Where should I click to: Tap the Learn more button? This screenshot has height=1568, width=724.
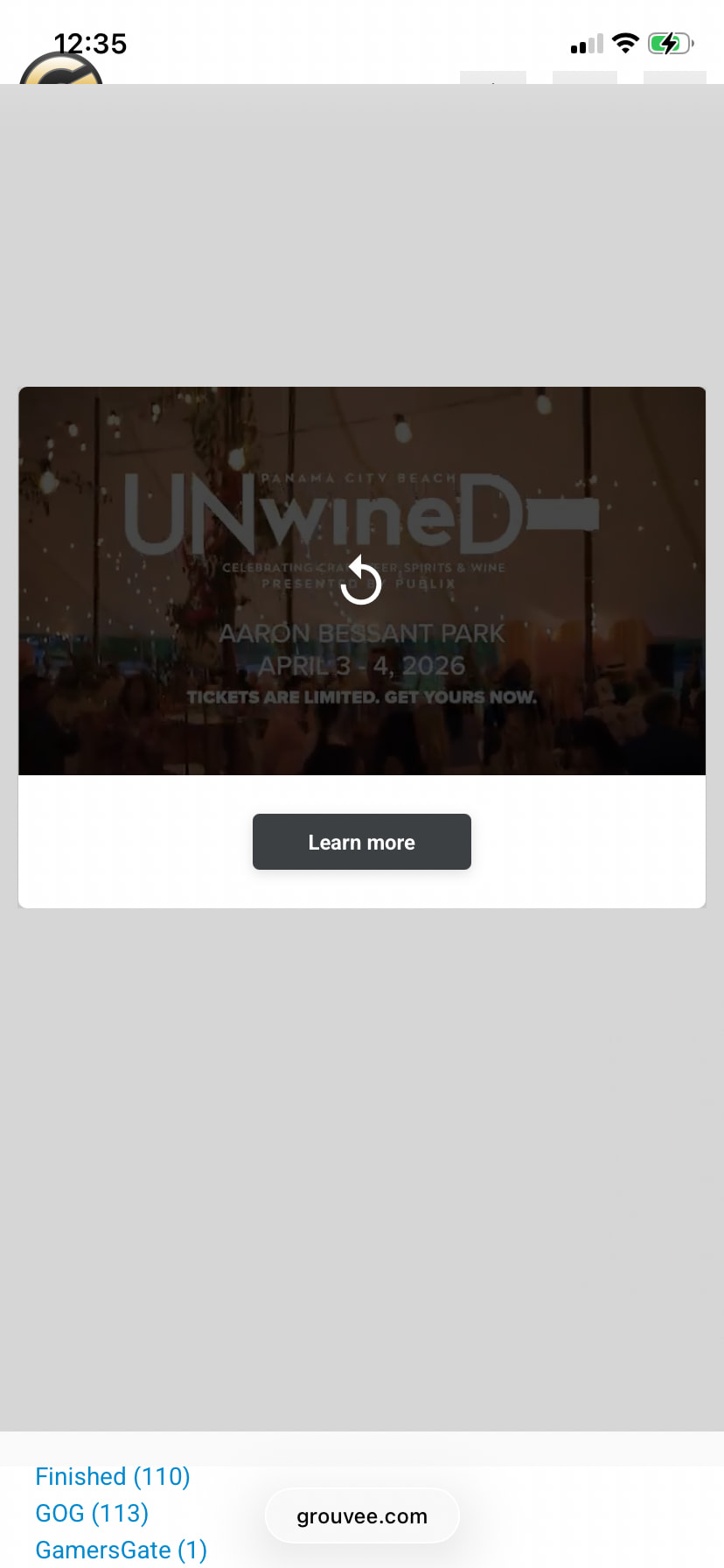point(361,842)
